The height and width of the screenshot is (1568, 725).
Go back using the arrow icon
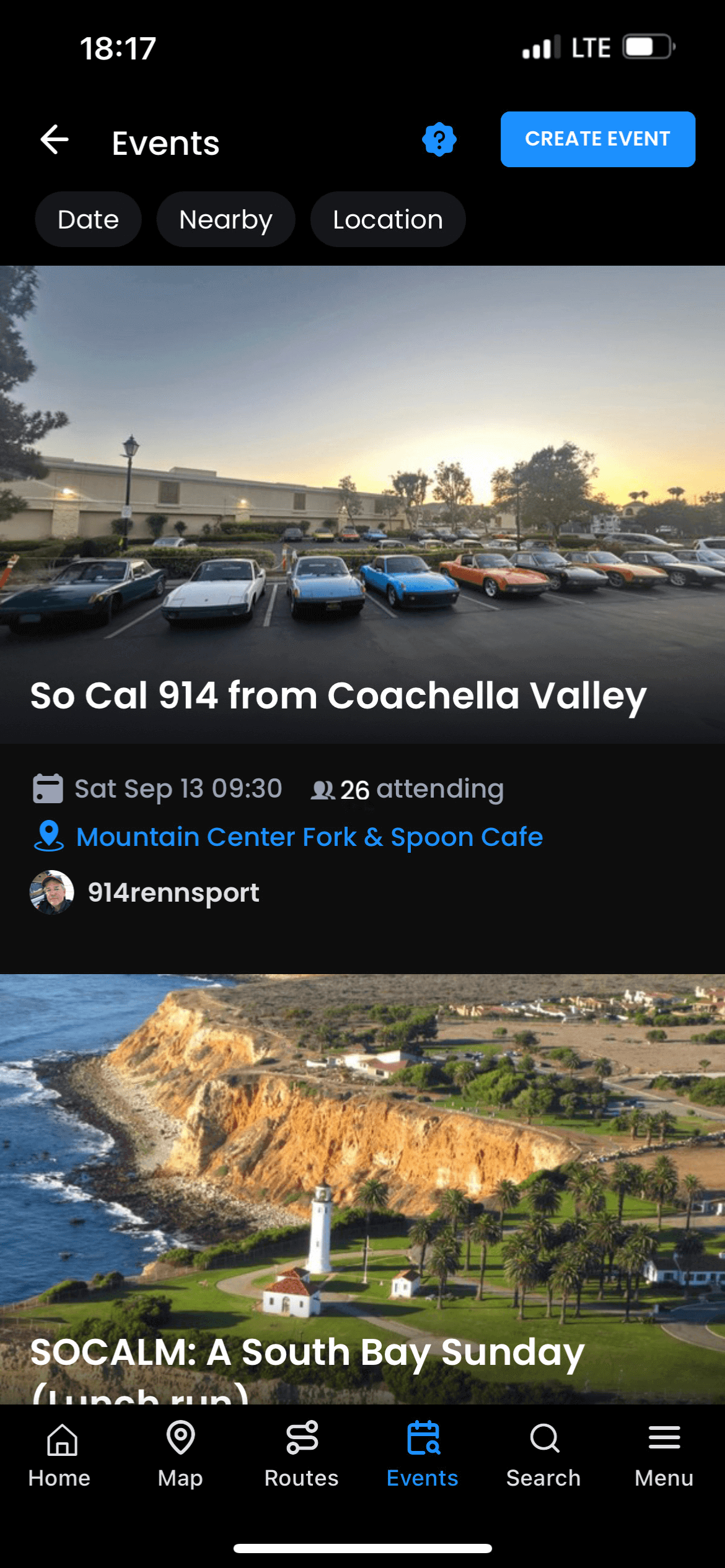pos(55,140)
